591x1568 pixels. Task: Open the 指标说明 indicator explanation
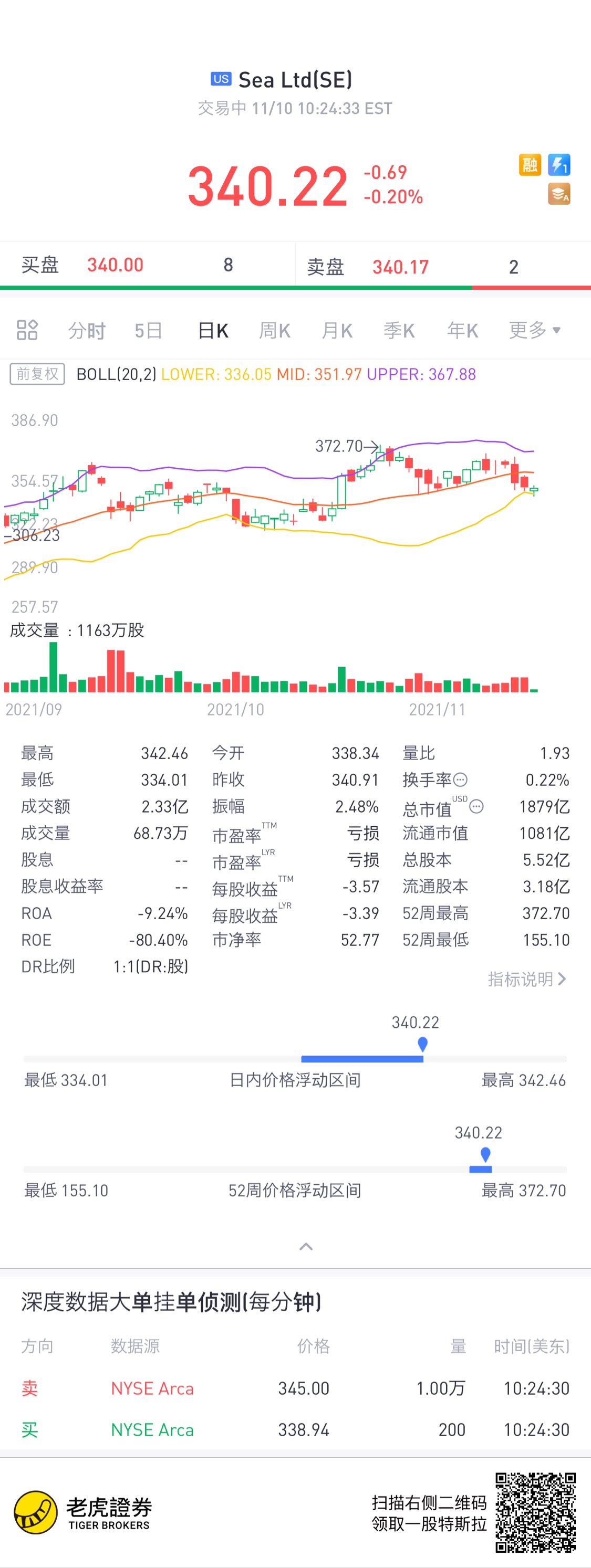click(x=527, y=979)
